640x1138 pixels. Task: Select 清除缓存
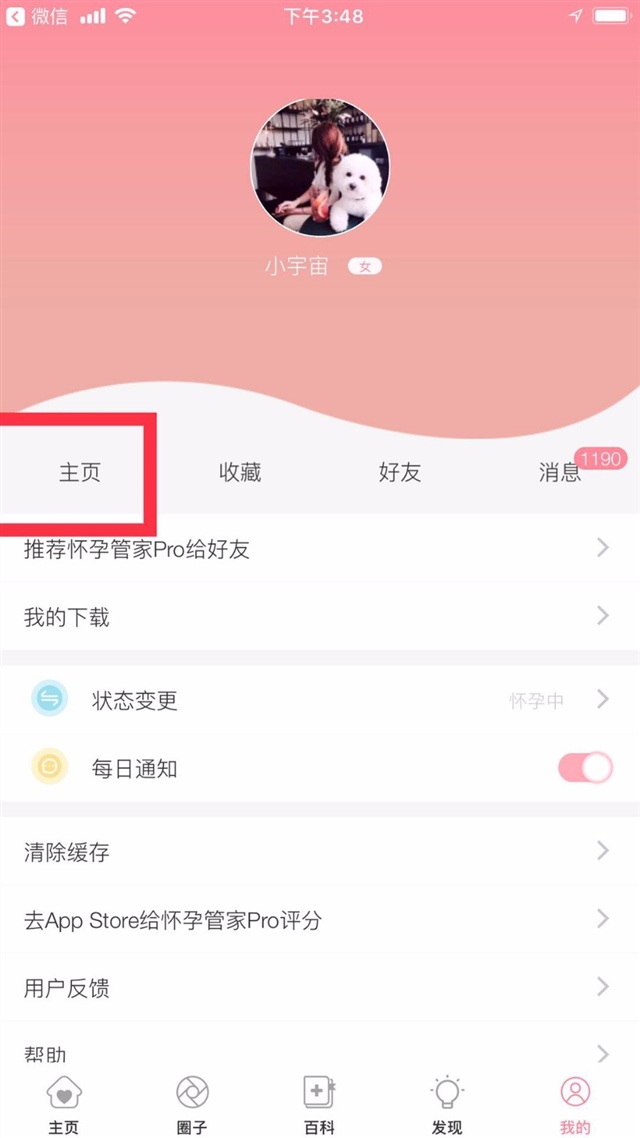[x=320, y=852]
